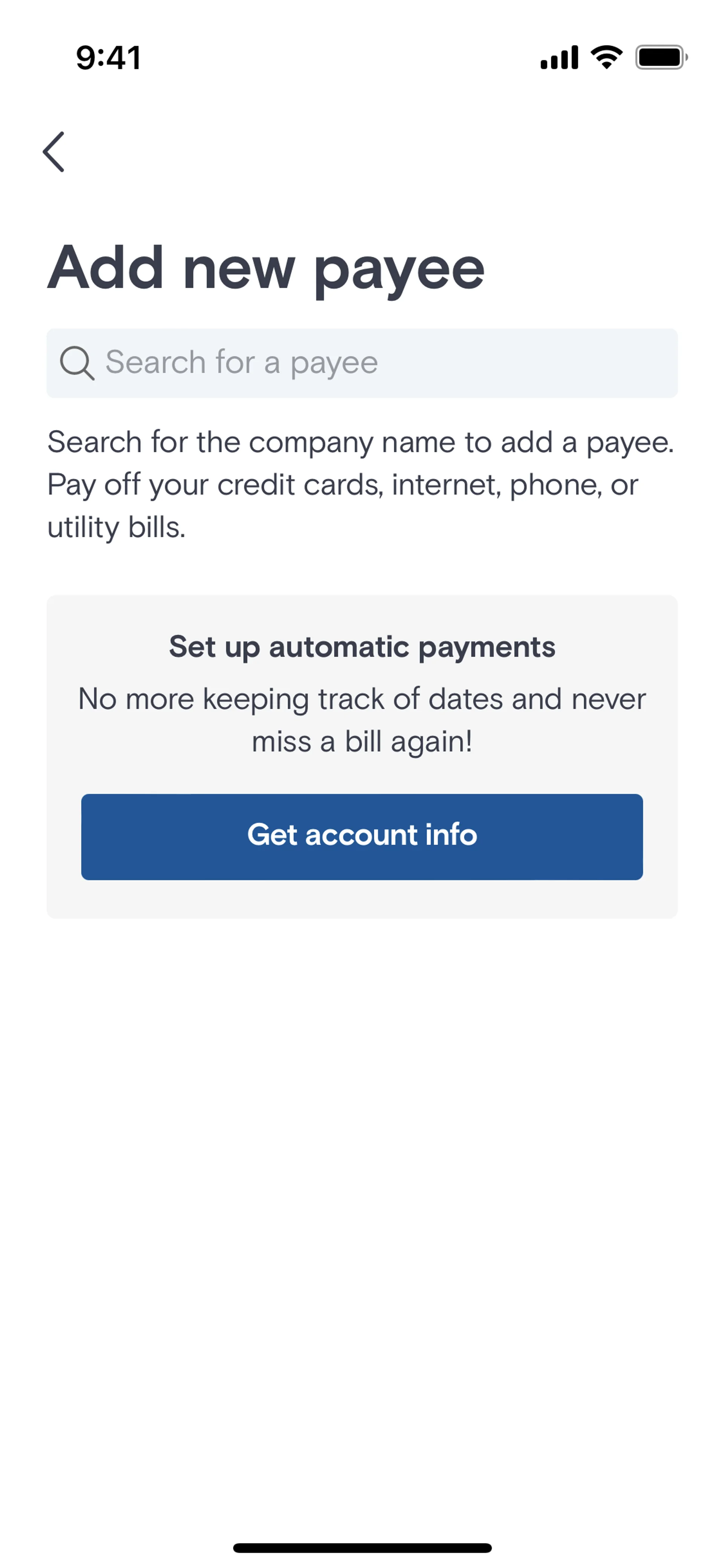724x1568 pixels.
Task: Tap the Search for a payee field
Action: click(x=362, y=363)
